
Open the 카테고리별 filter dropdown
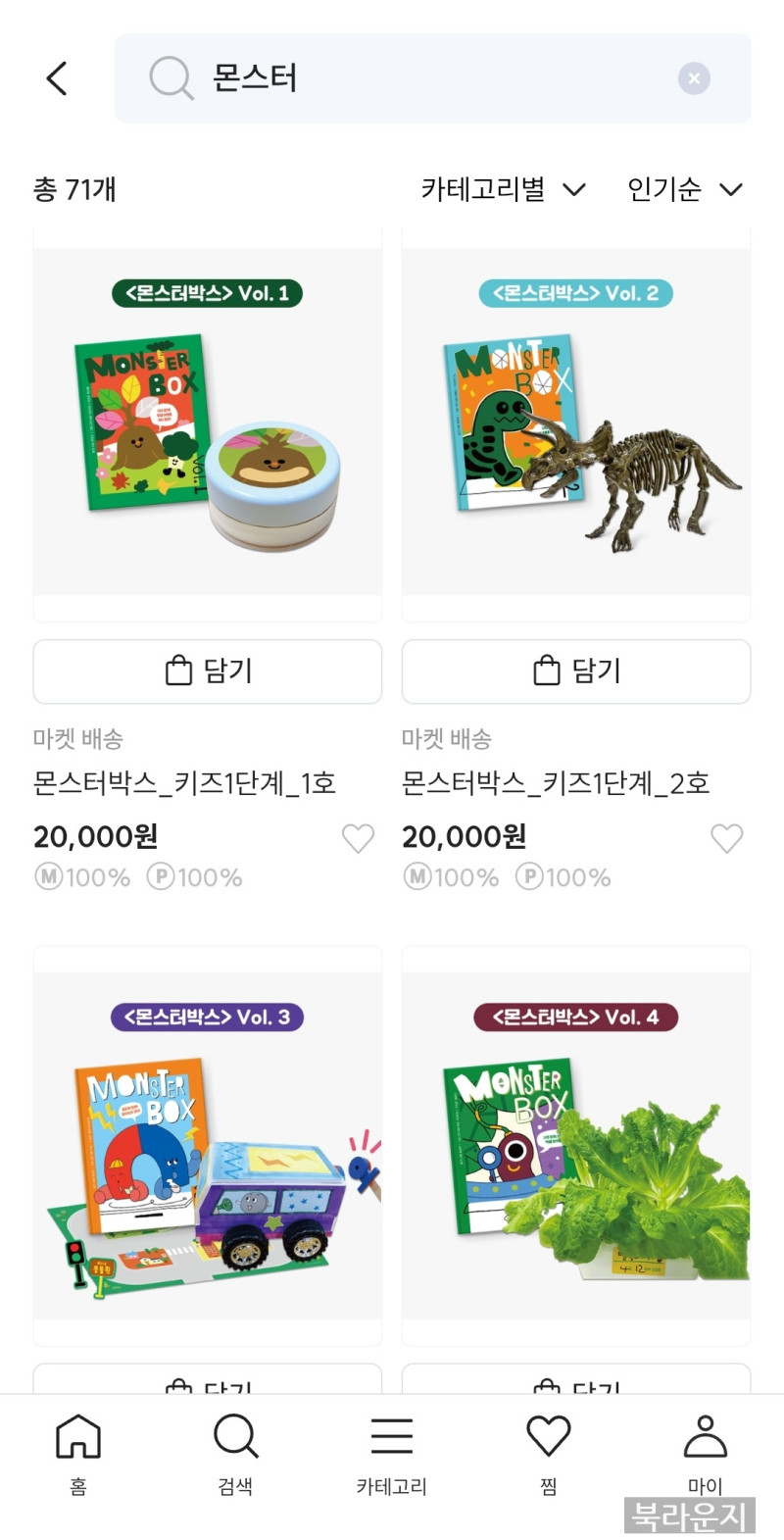(x=503, y=189)
